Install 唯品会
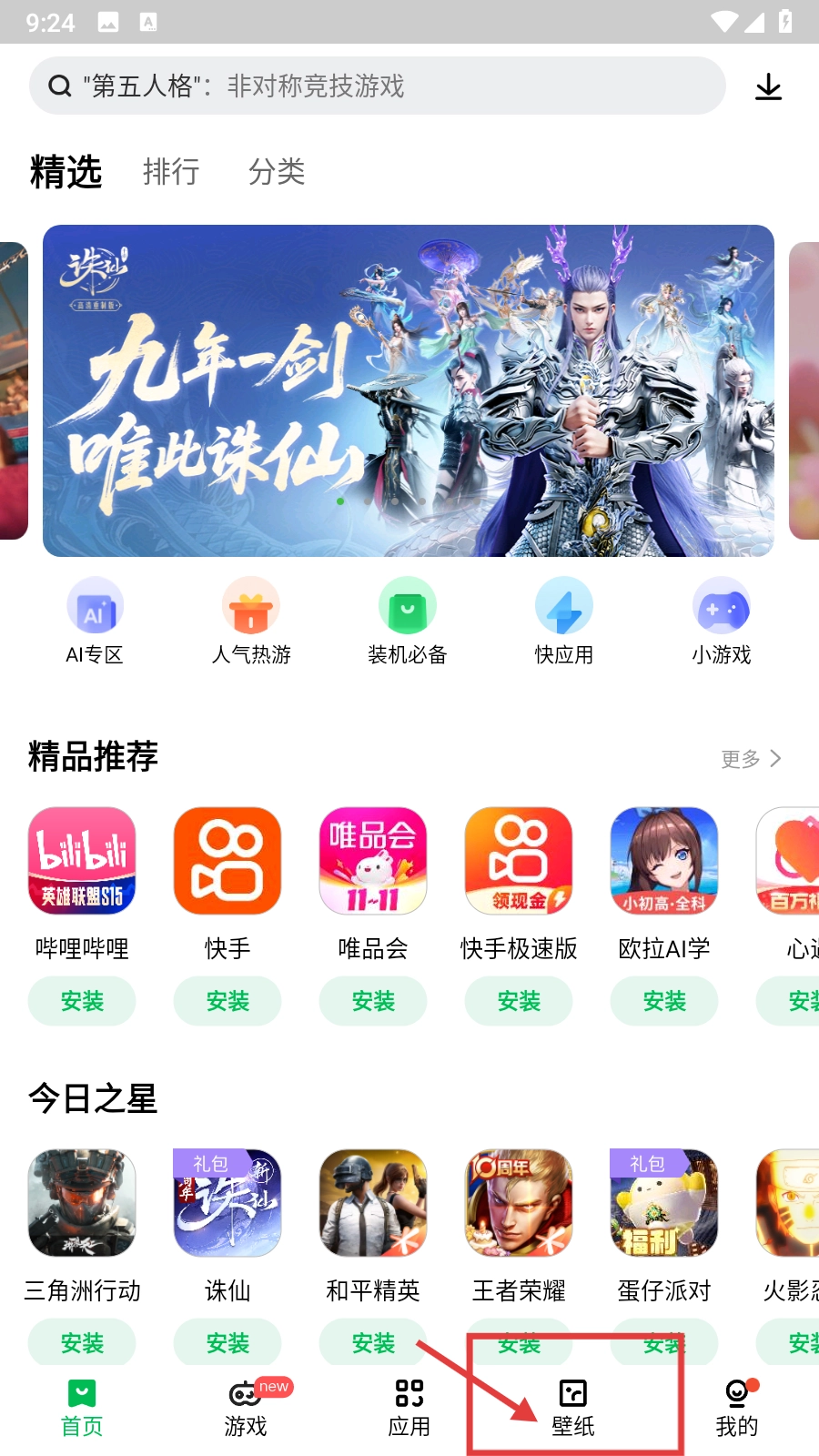This screenshot has height=1456, width=819. pos(373,1001)
